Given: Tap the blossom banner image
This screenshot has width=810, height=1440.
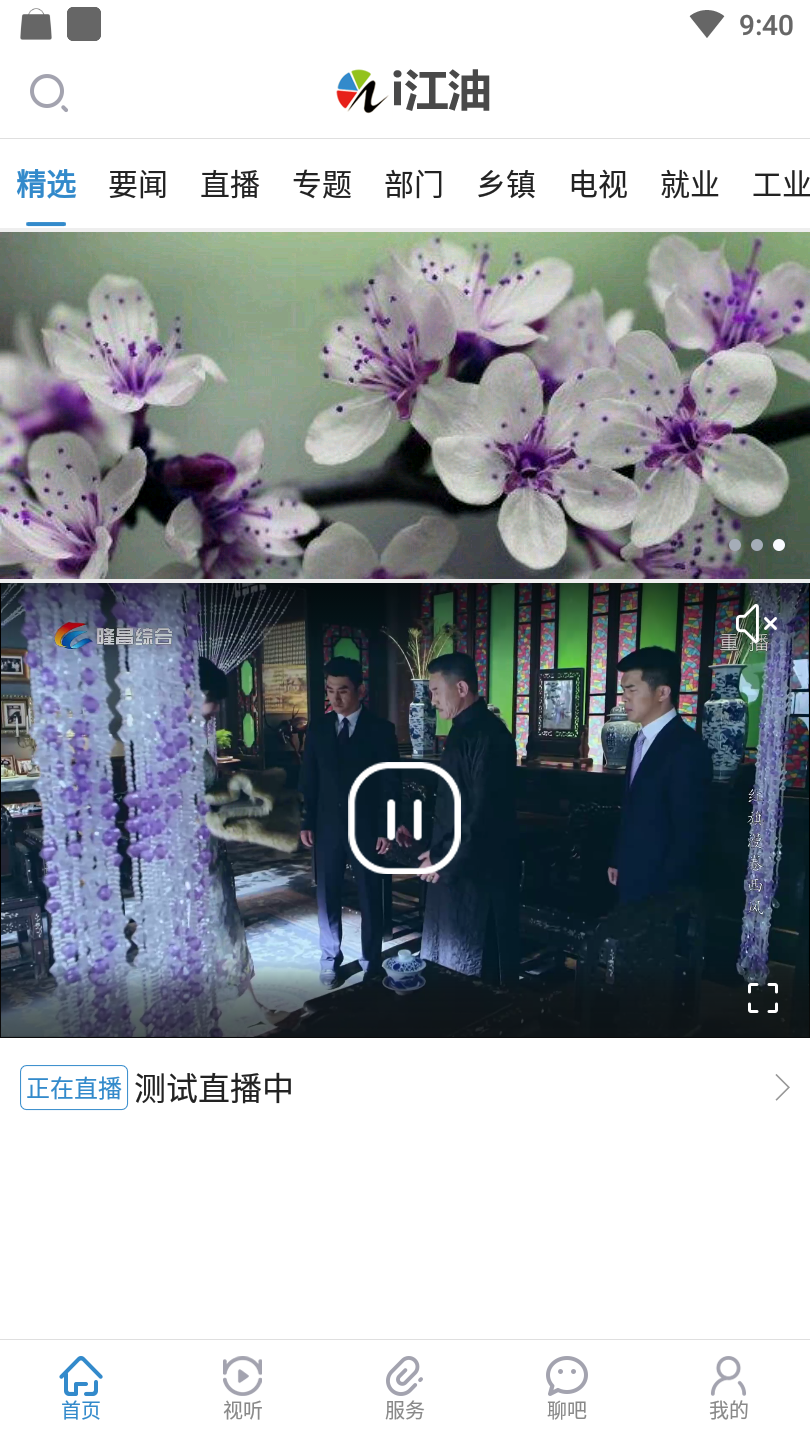Looking at the screenshot, I should (x=405, y=400).
